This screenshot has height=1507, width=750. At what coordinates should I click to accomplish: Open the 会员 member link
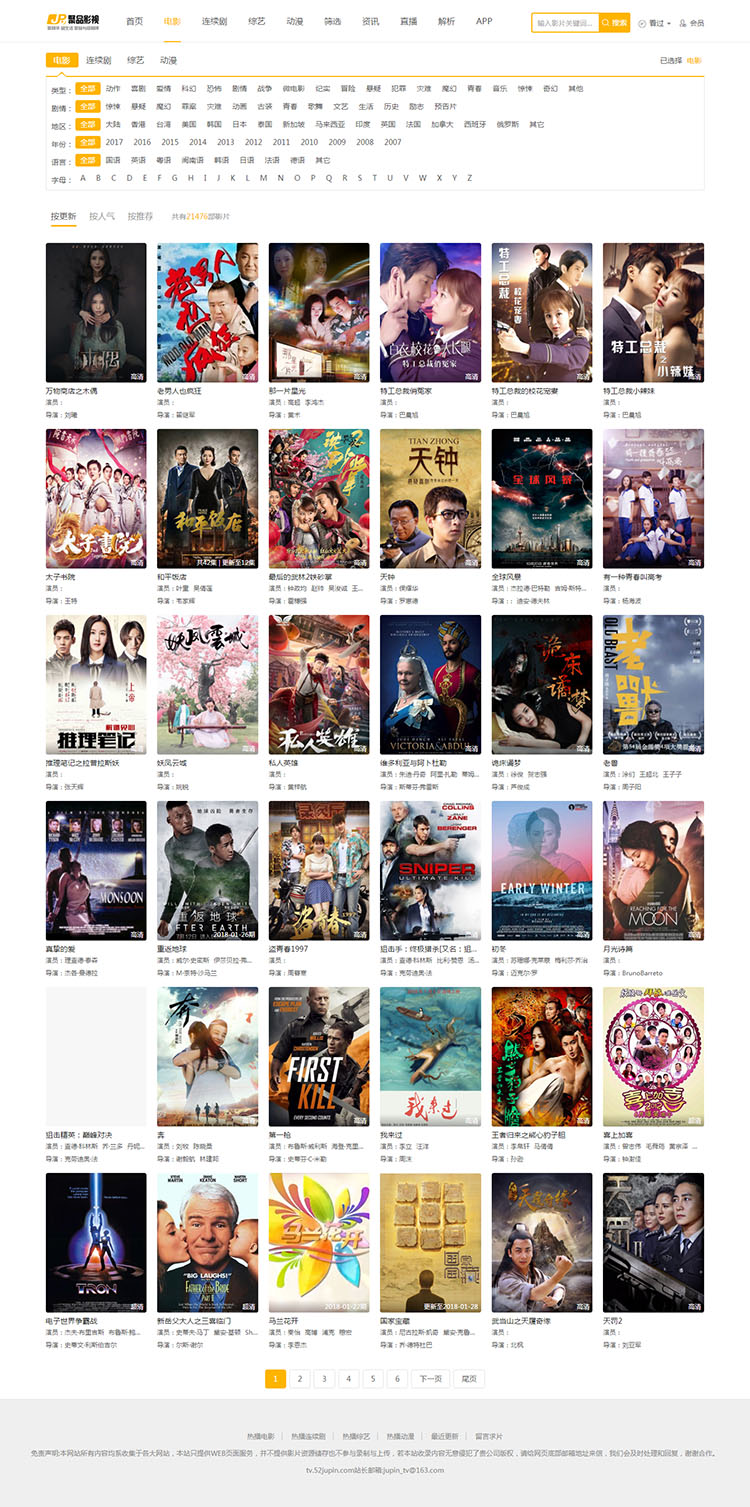[x=692, y=22]
